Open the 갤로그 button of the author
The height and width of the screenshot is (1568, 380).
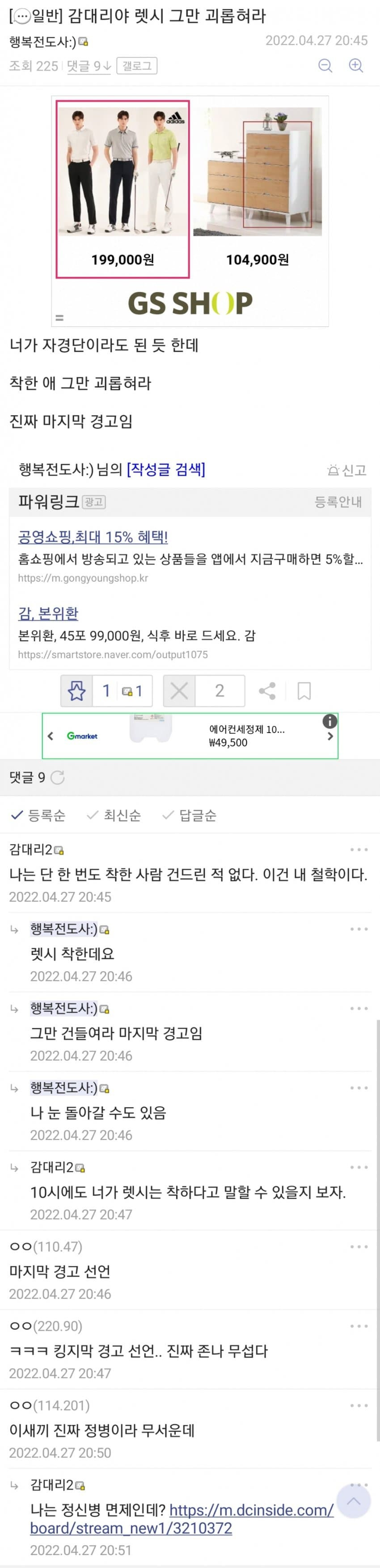click(137, 66)
